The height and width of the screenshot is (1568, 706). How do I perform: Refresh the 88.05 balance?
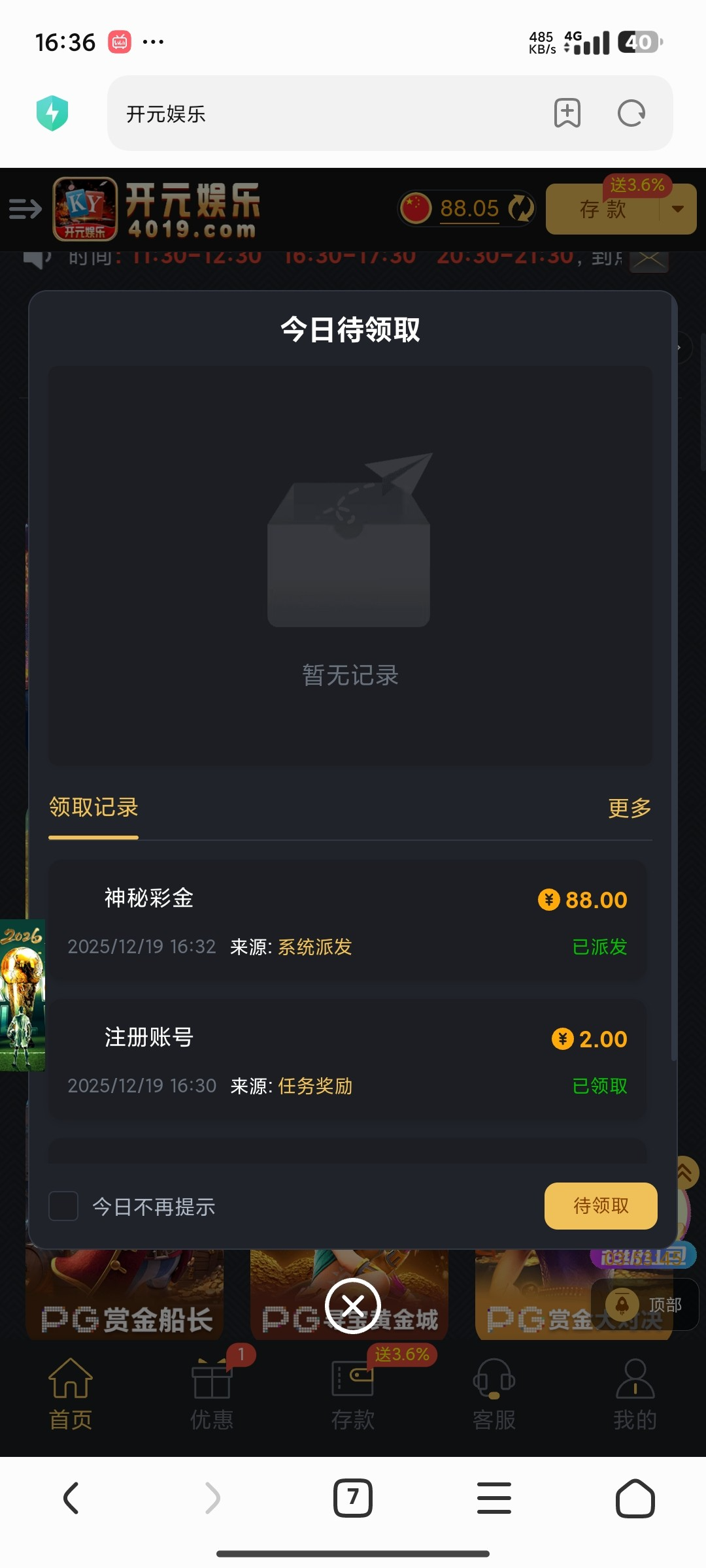coord(521,209)
